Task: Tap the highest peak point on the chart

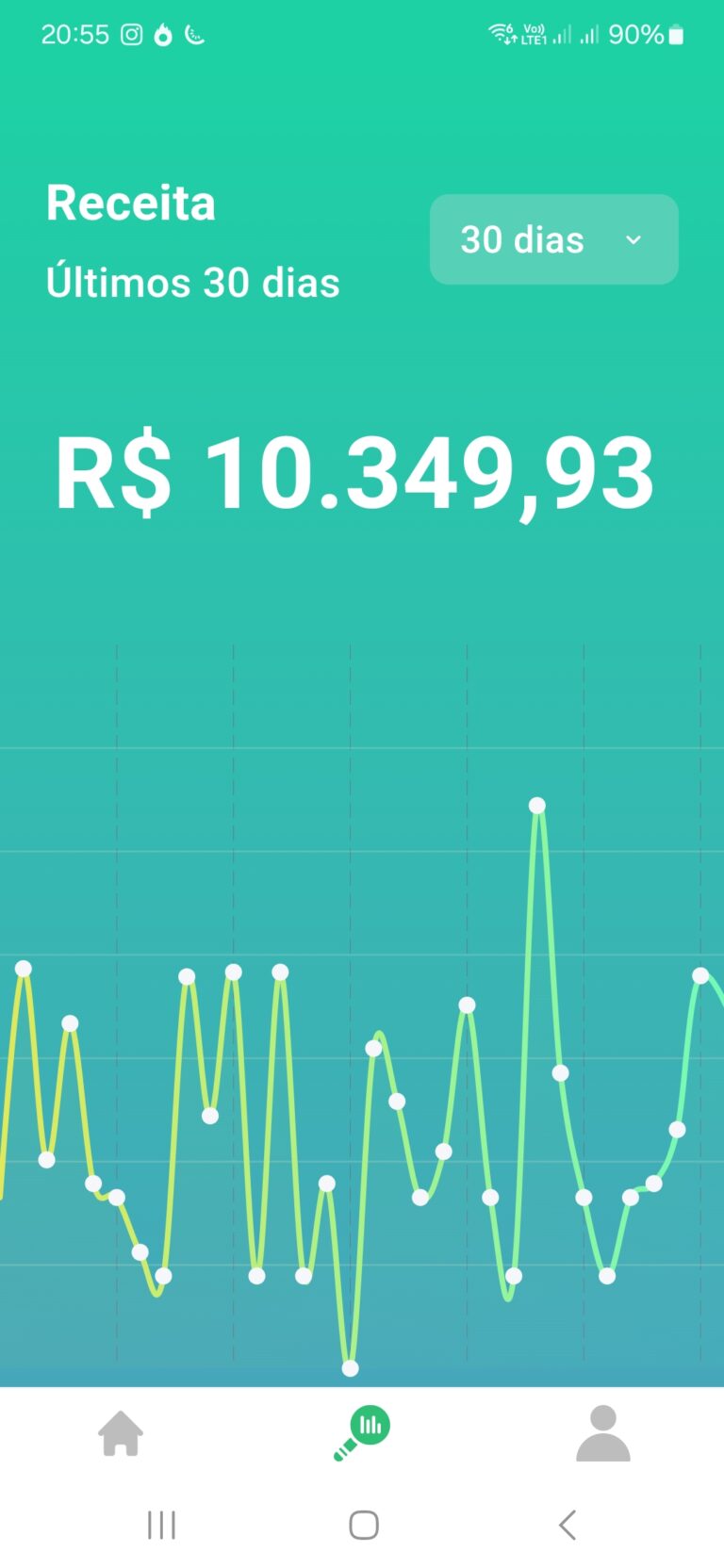Action: pyautogui.click(x=537, y=806)
